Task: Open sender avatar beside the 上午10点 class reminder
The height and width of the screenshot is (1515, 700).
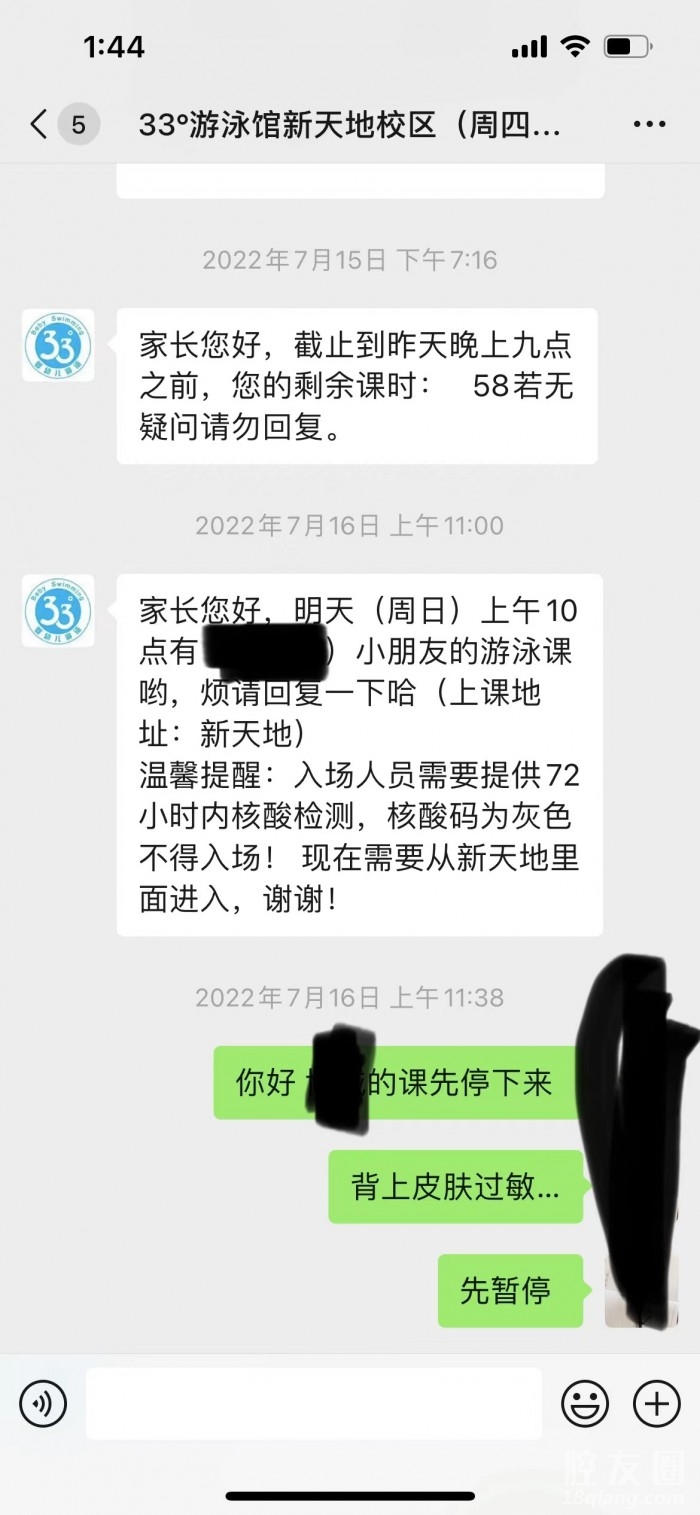Action: [x=58, y=610]
